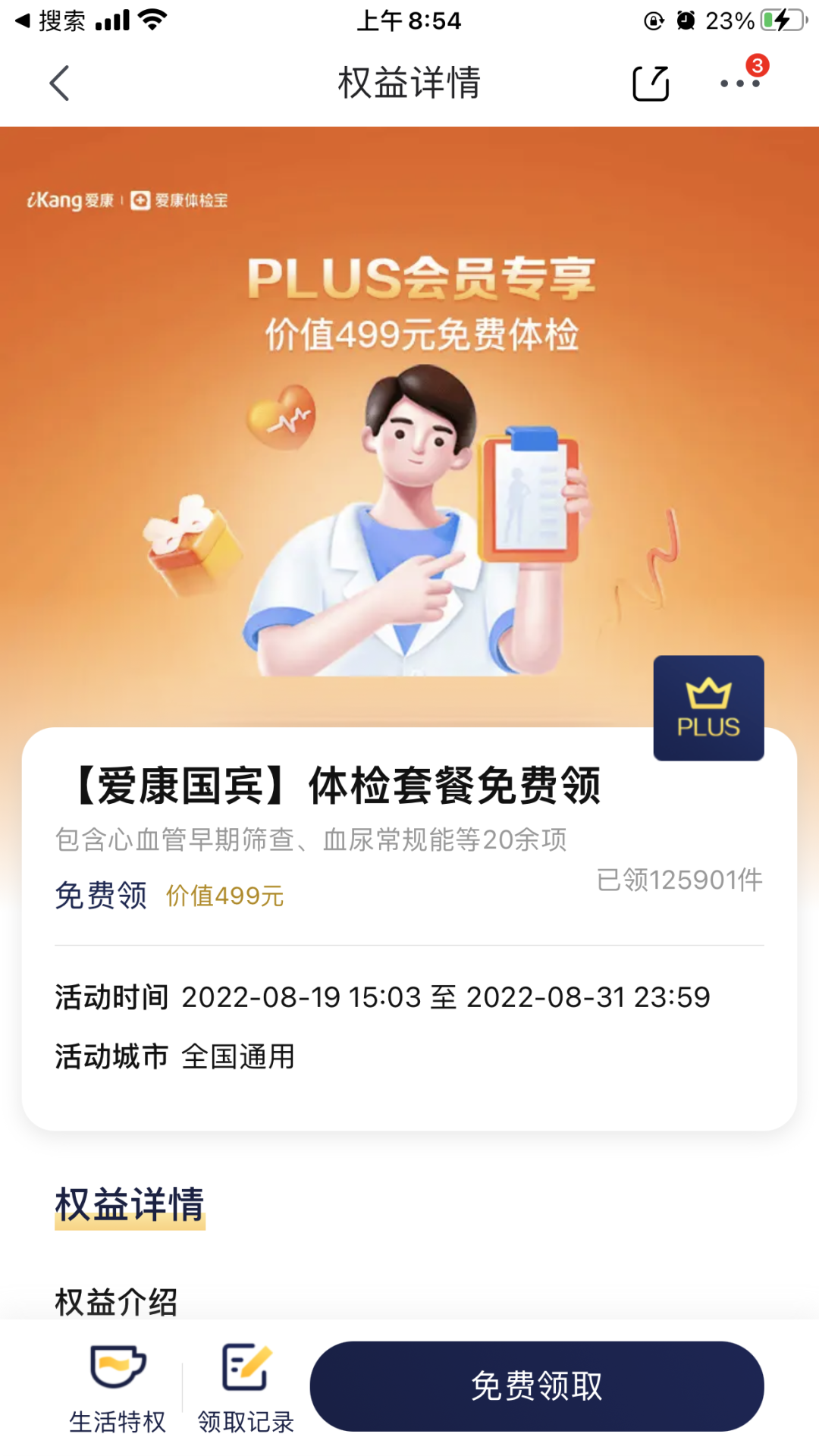The image size is (819, 1456).
Task: Return to 搜索 via status bar
Action: (52, 20)
